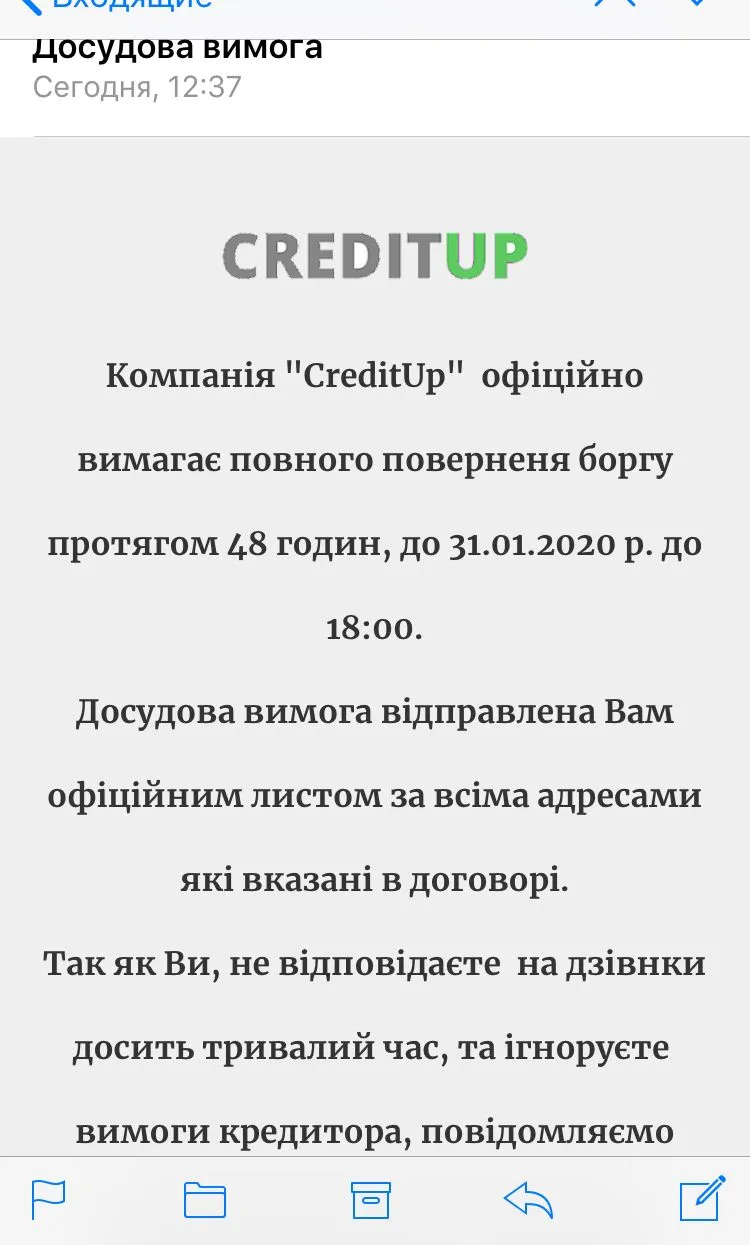Flag this email
Viewport: 750px width, 1245px height.
pyautogui.click(x=48, y=1198)
